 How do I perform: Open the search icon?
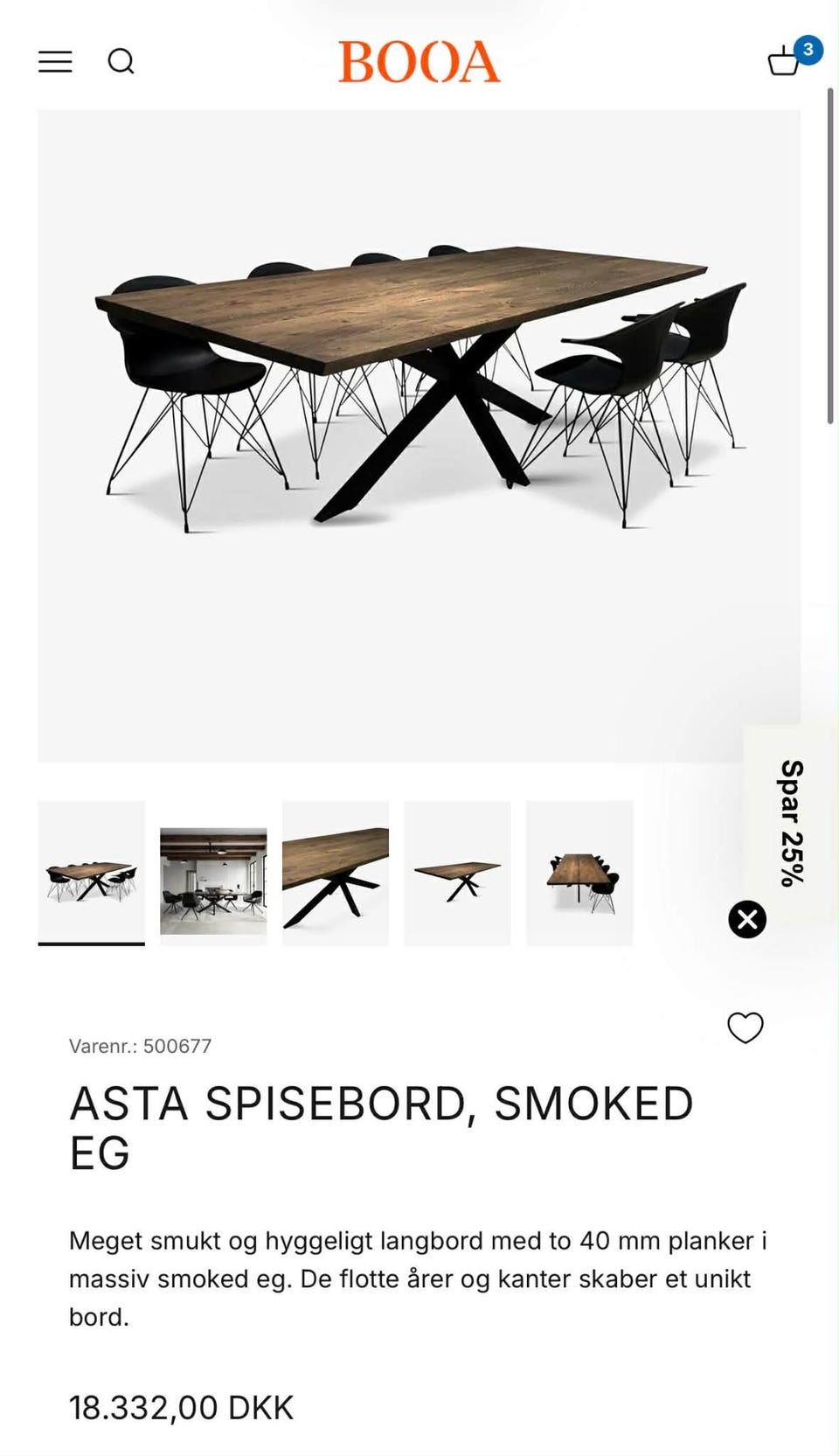pyautogui.click(x=121, y=61)
